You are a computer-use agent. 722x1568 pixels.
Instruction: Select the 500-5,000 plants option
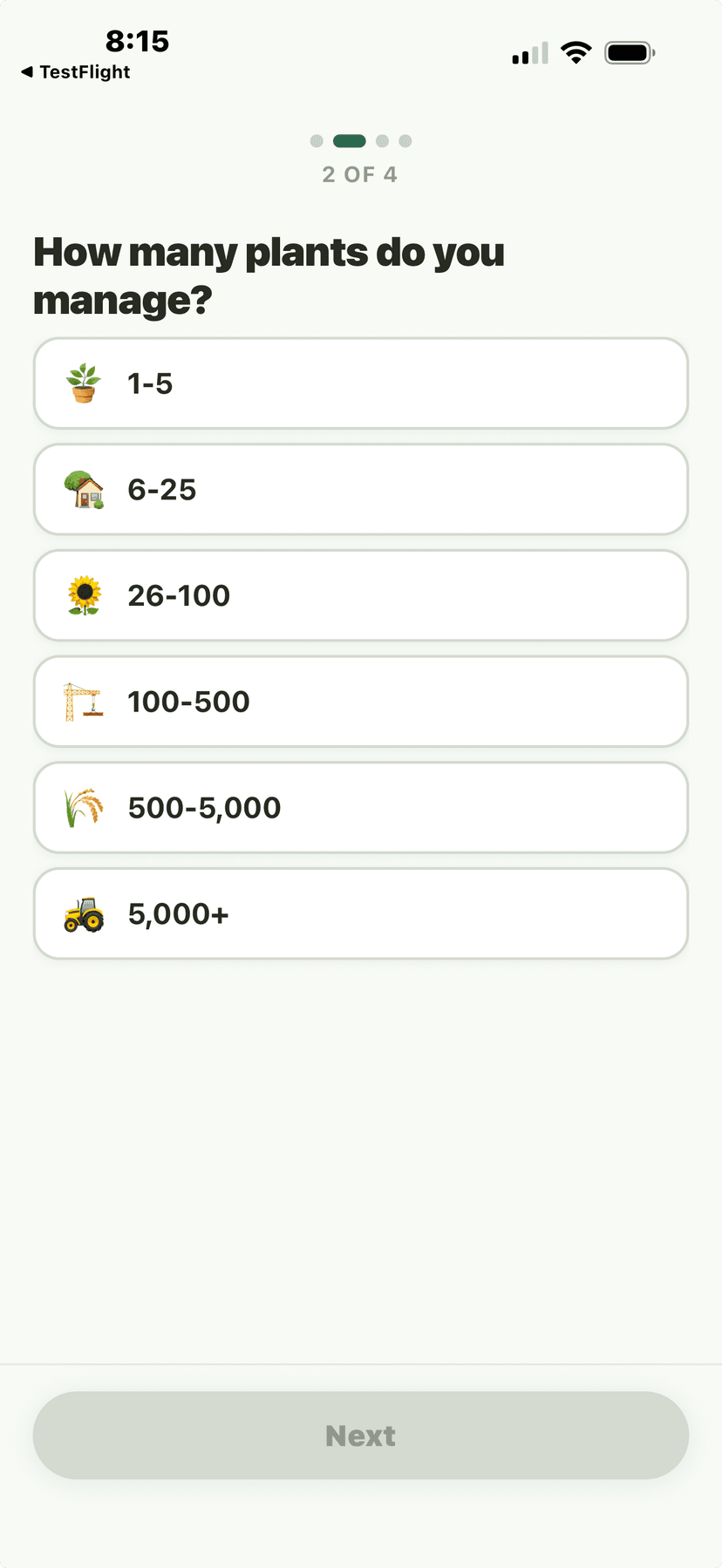(x=361, y=807)
